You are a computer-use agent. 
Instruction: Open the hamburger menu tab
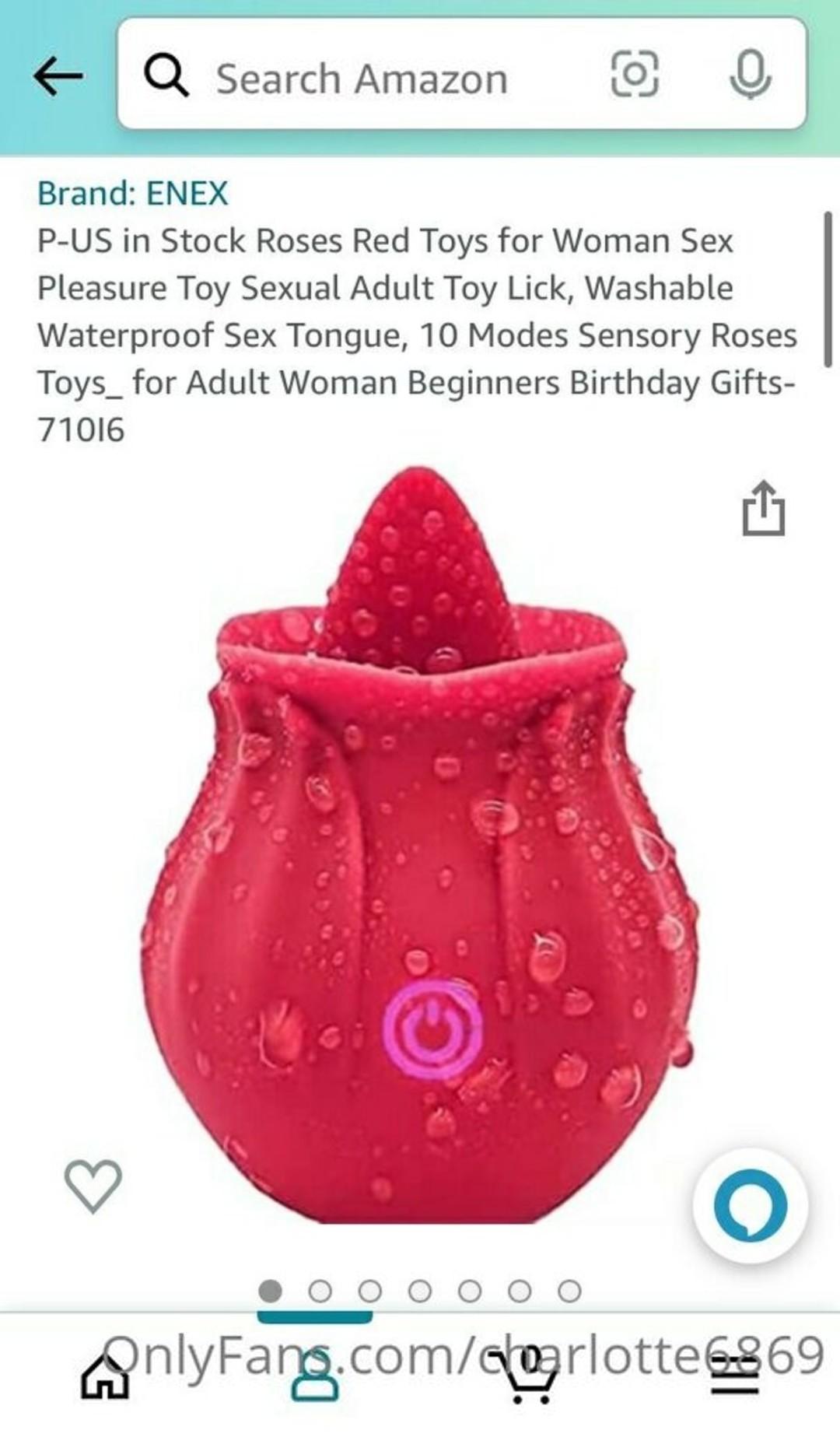(734, 1379)
